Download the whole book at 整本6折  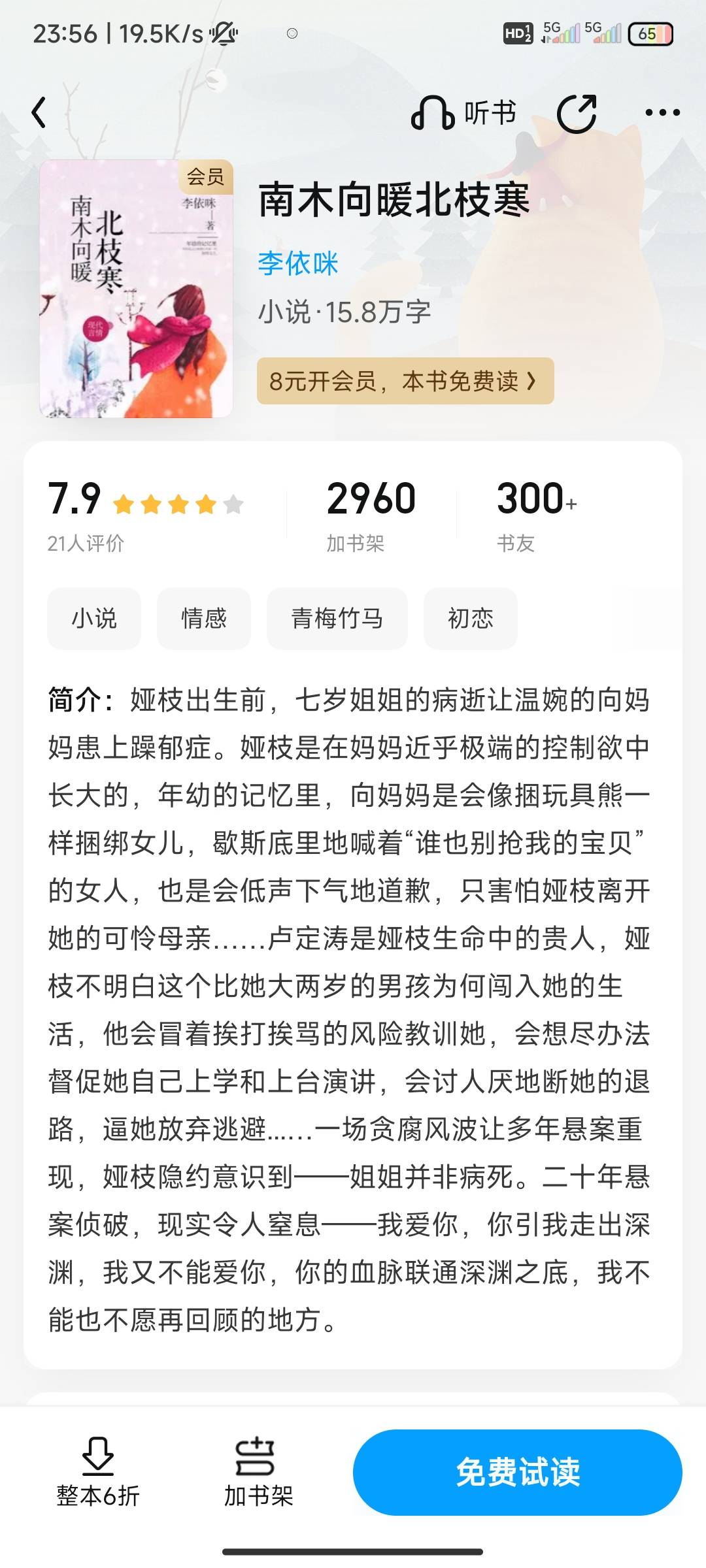tap(98, 1473)
